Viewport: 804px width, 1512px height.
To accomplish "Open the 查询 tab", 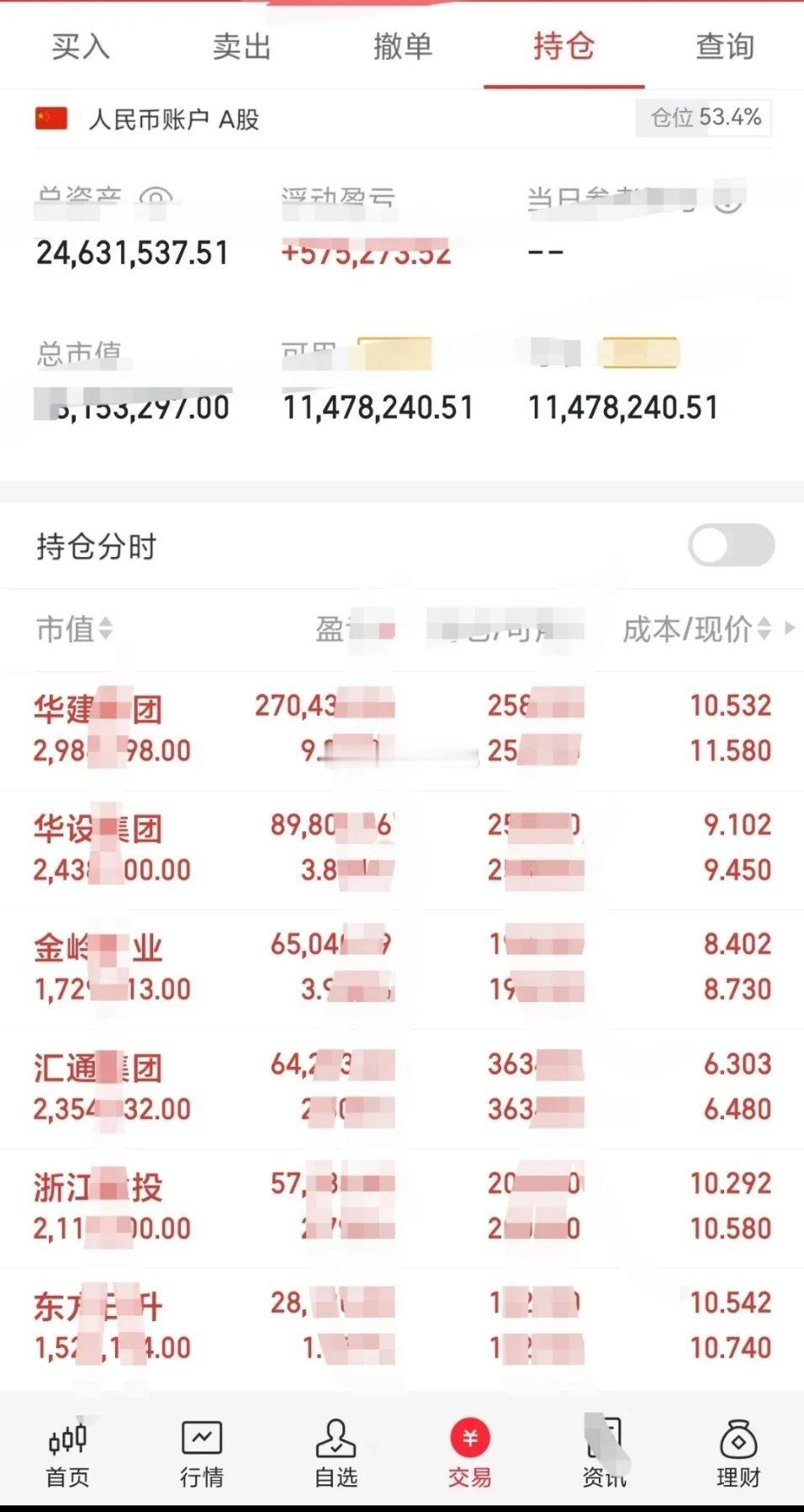I will (725, 46).
